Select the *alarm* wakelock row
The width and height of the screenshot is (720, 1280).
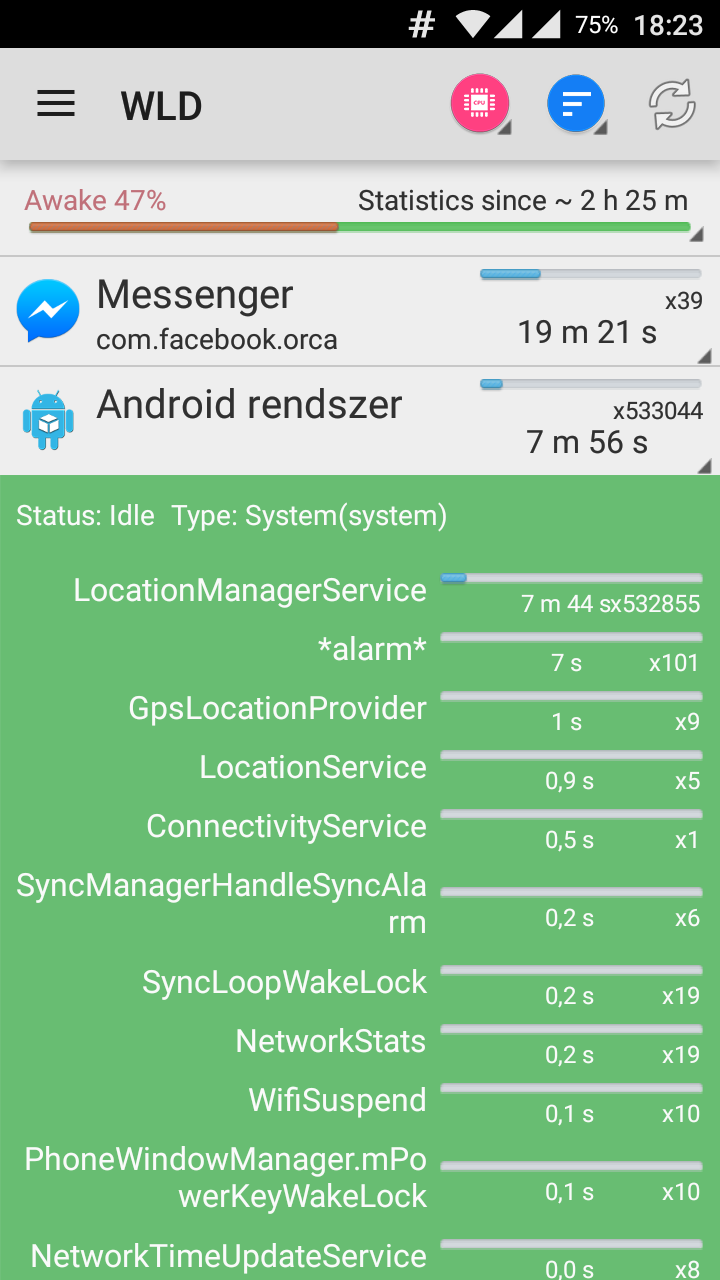click(x=360, y=651)
